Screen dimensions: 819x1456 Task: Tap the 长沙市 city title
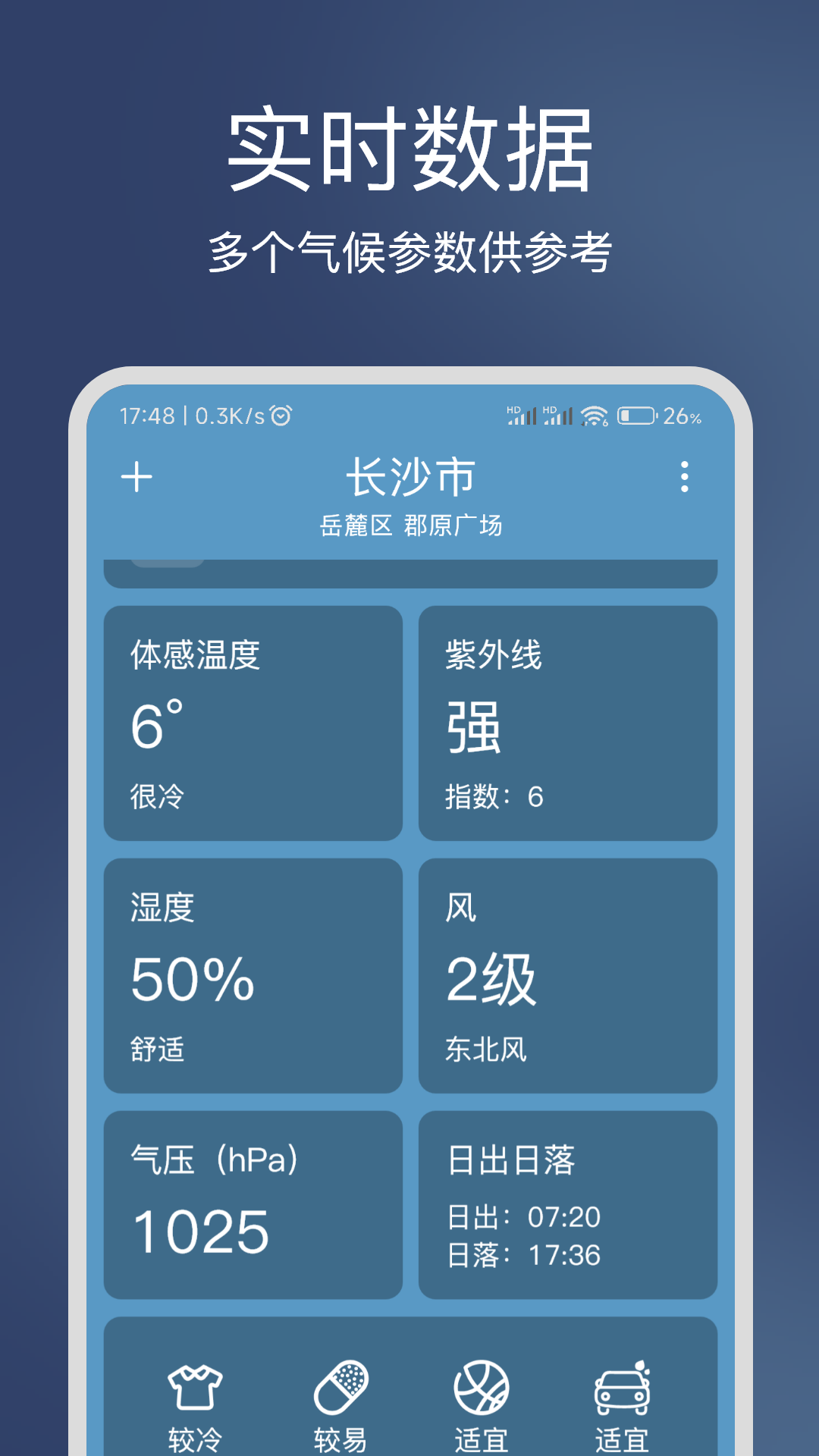click(x=409, y=476)
